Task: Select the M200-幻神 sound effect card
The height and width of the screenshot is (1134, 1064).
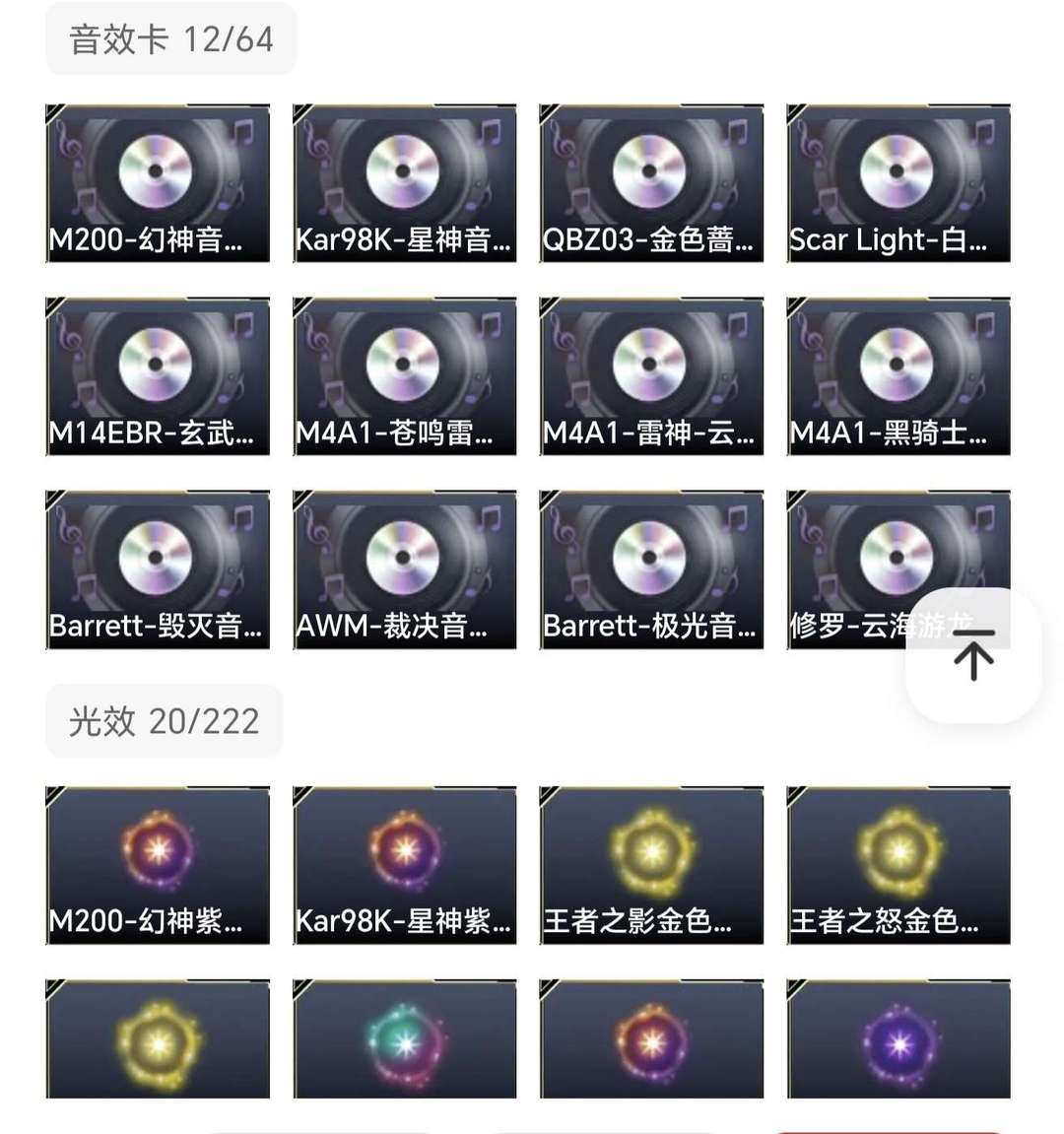Action: click(x=158, y=177)
